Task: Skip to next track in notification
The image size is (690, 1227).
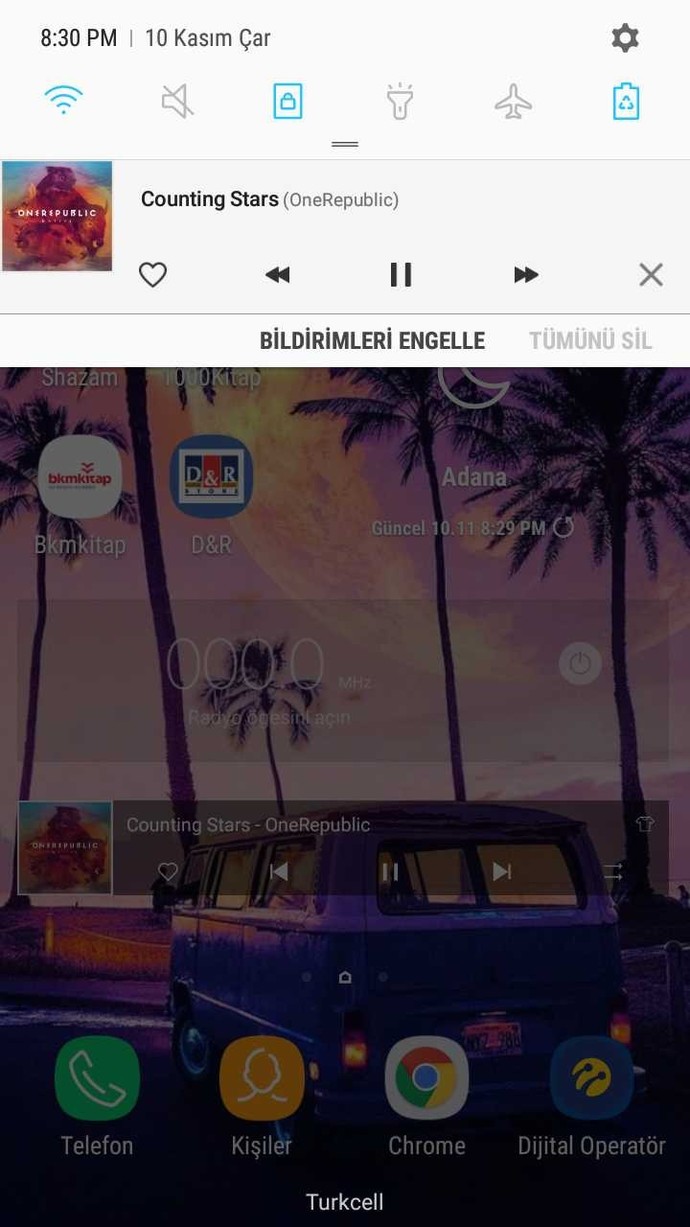Action: pos(526,275)
